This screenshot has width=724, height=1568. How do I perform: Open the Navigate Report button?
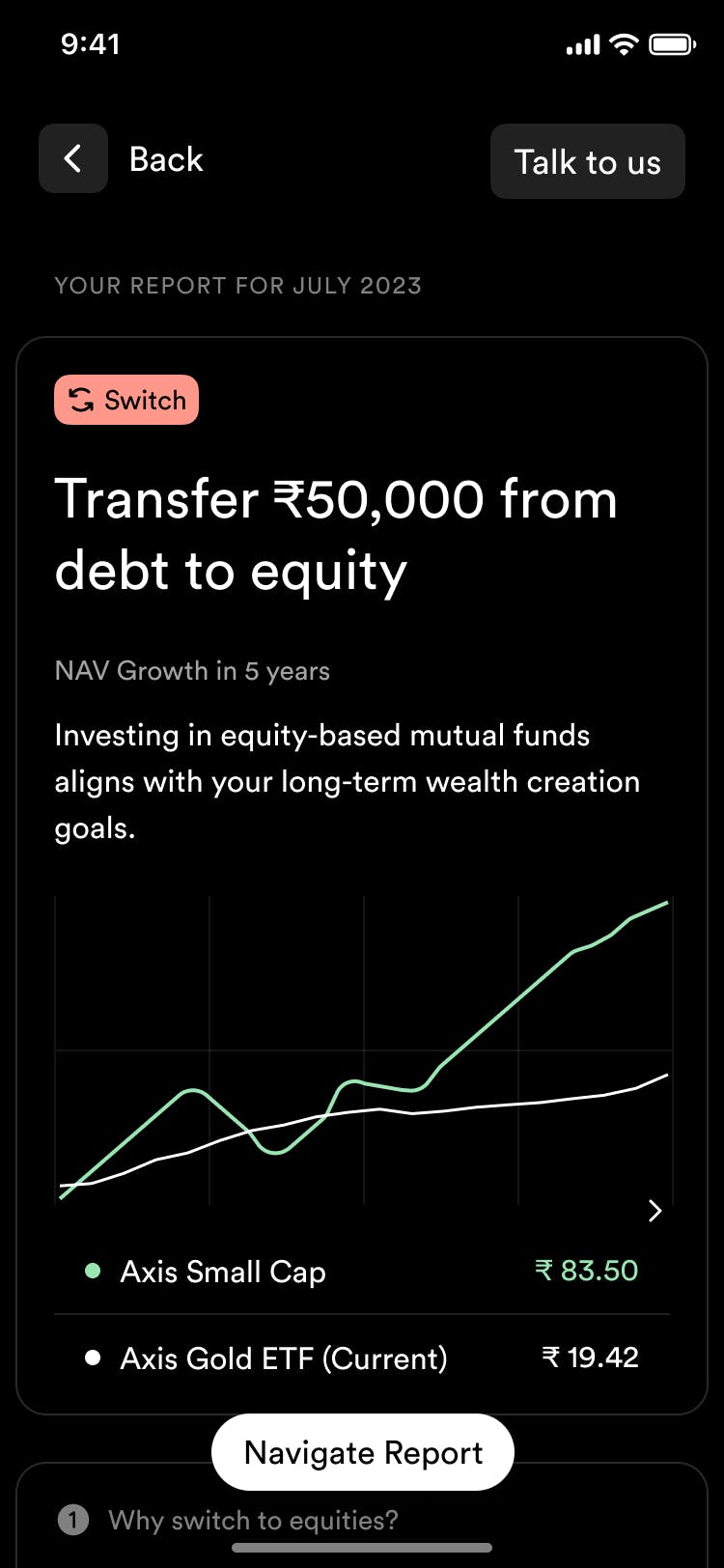tap(363, 1452)
